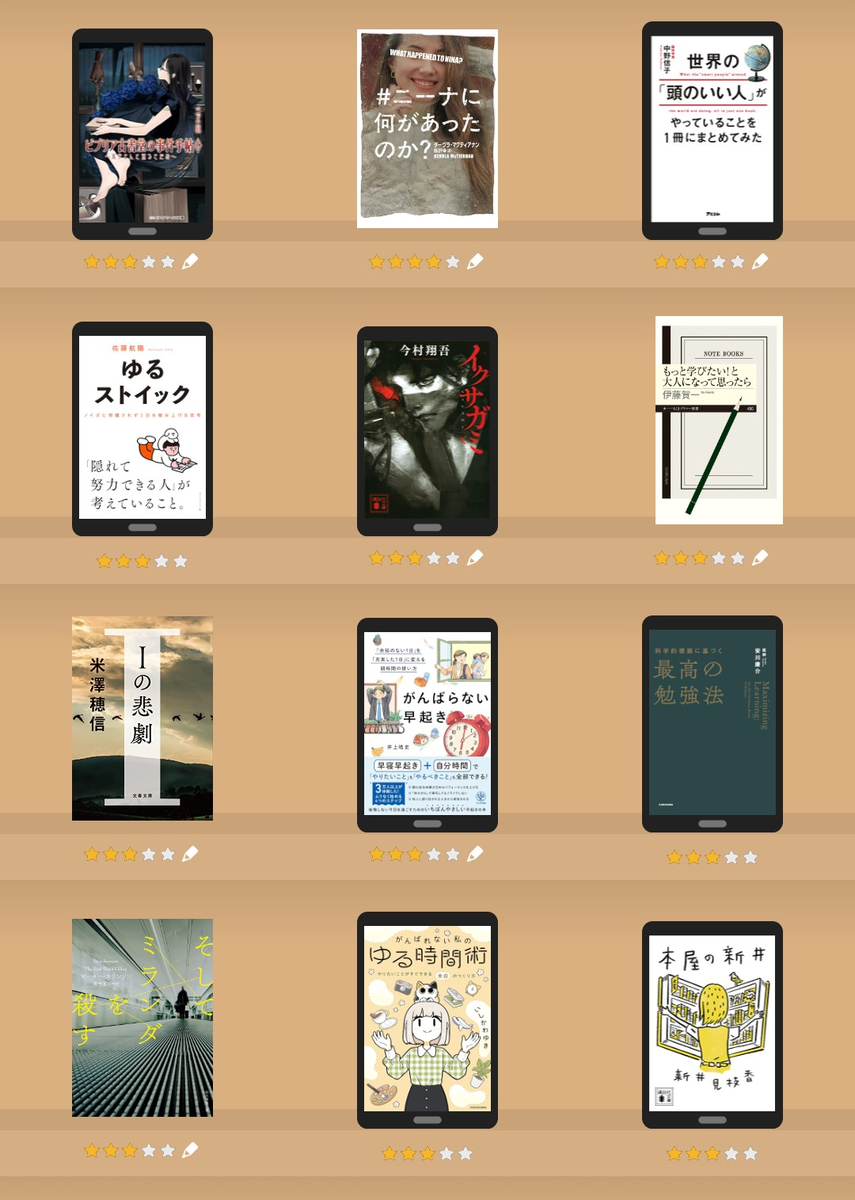The image size is (855, 1200).
Task: Tap review pencil under そしてミランダを殺す
Action: (x=190, y=1149)
